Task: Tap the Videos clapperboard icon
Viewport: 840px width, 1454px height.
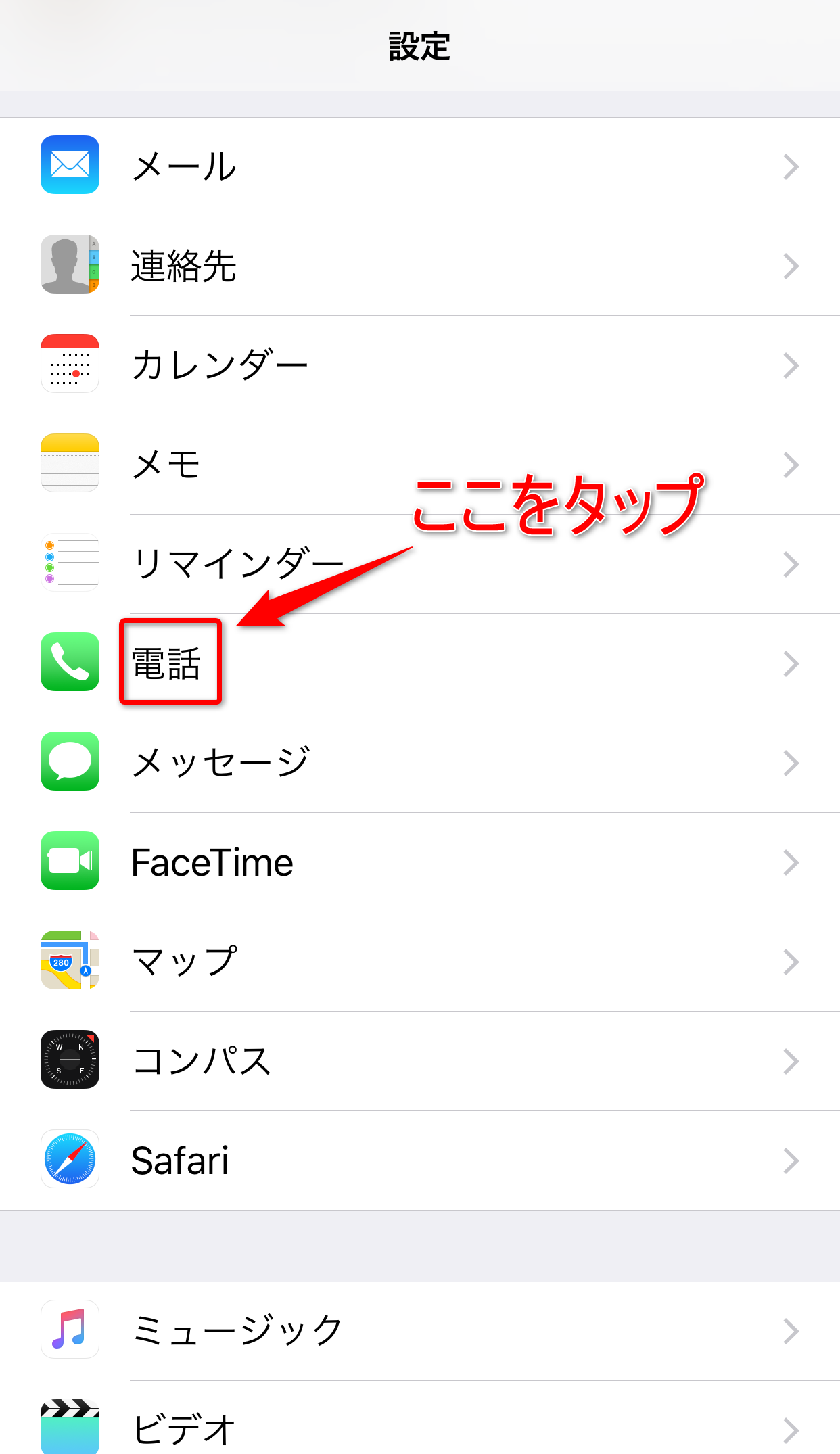Action: 70,1427
